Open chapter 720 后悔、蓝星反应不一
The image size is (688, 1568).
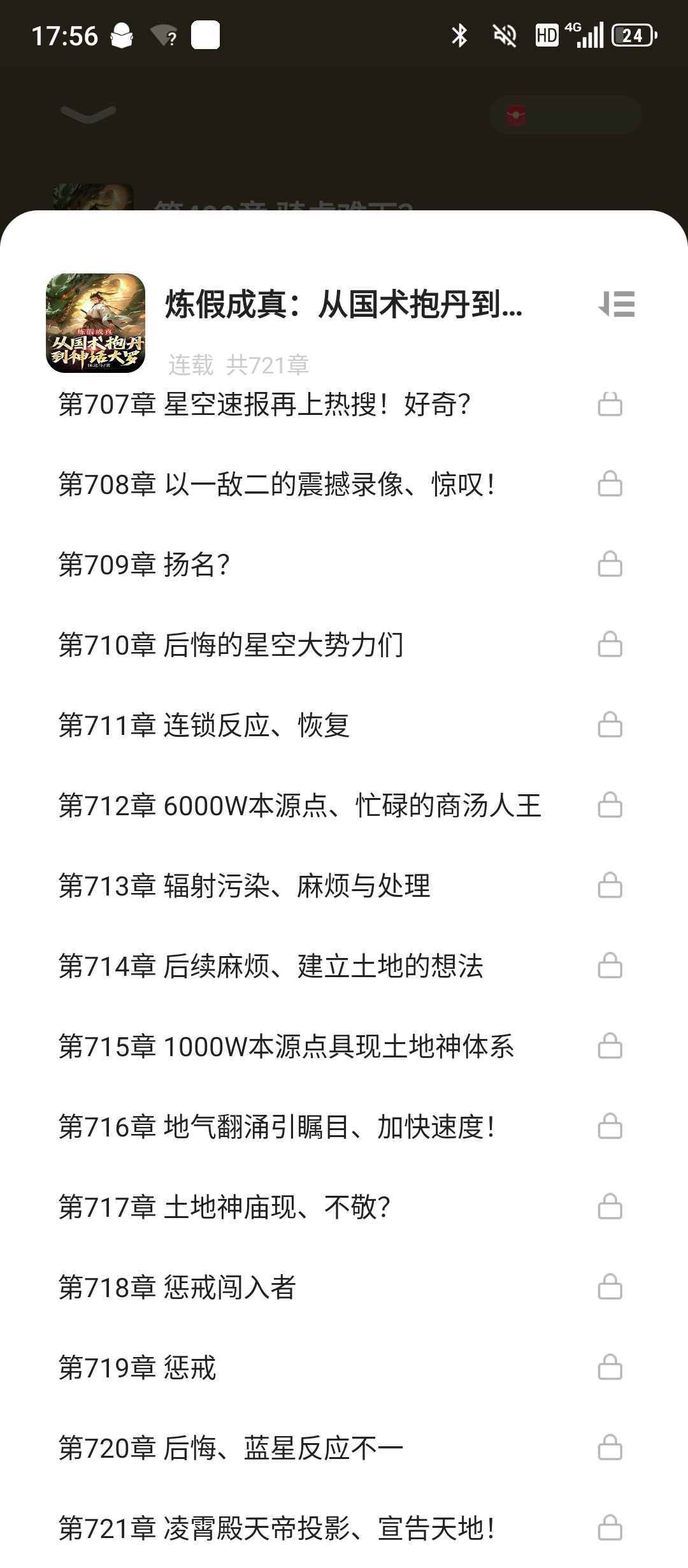pyautogui.click(x=231, y=1448)
